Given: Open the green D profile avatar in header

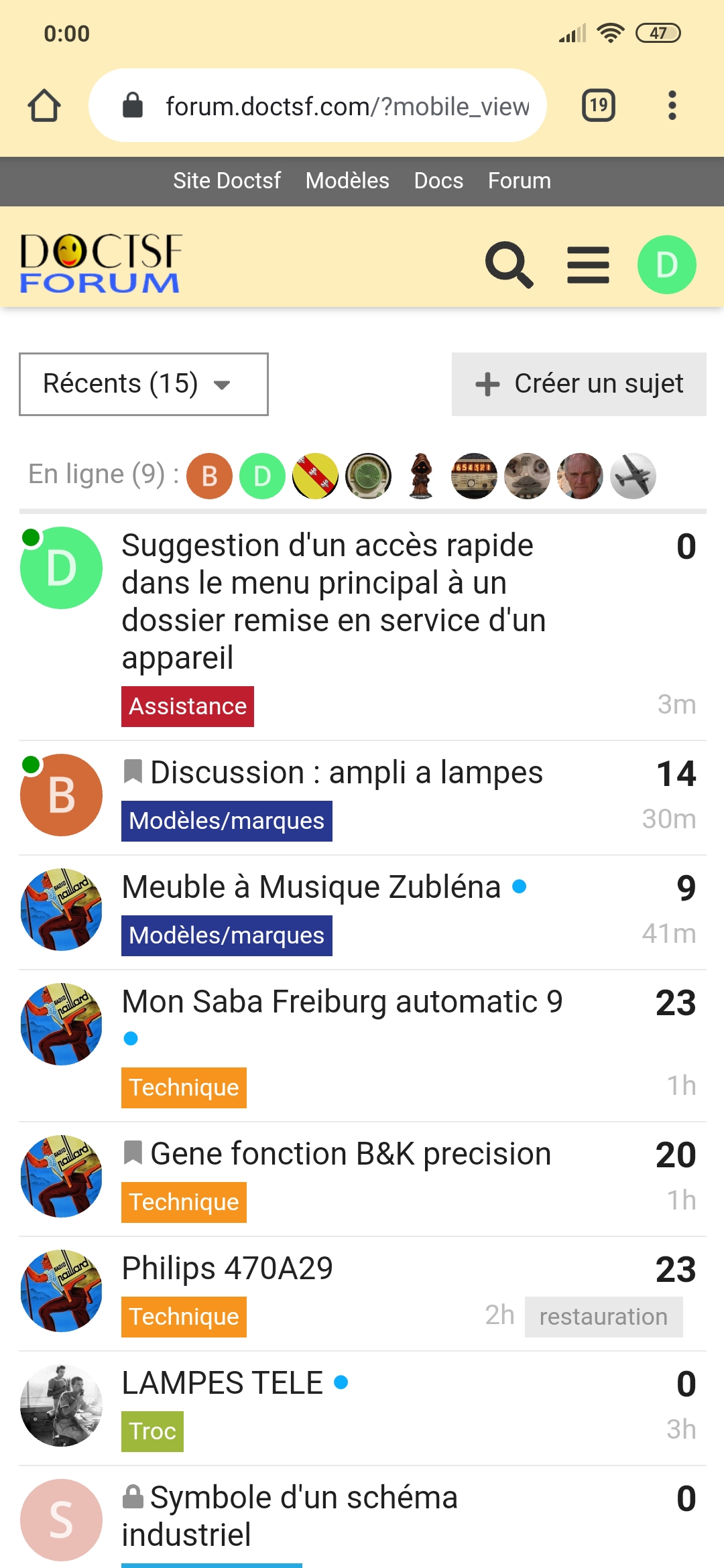Looking at the screenshot, I should click(x=666, y=265).
